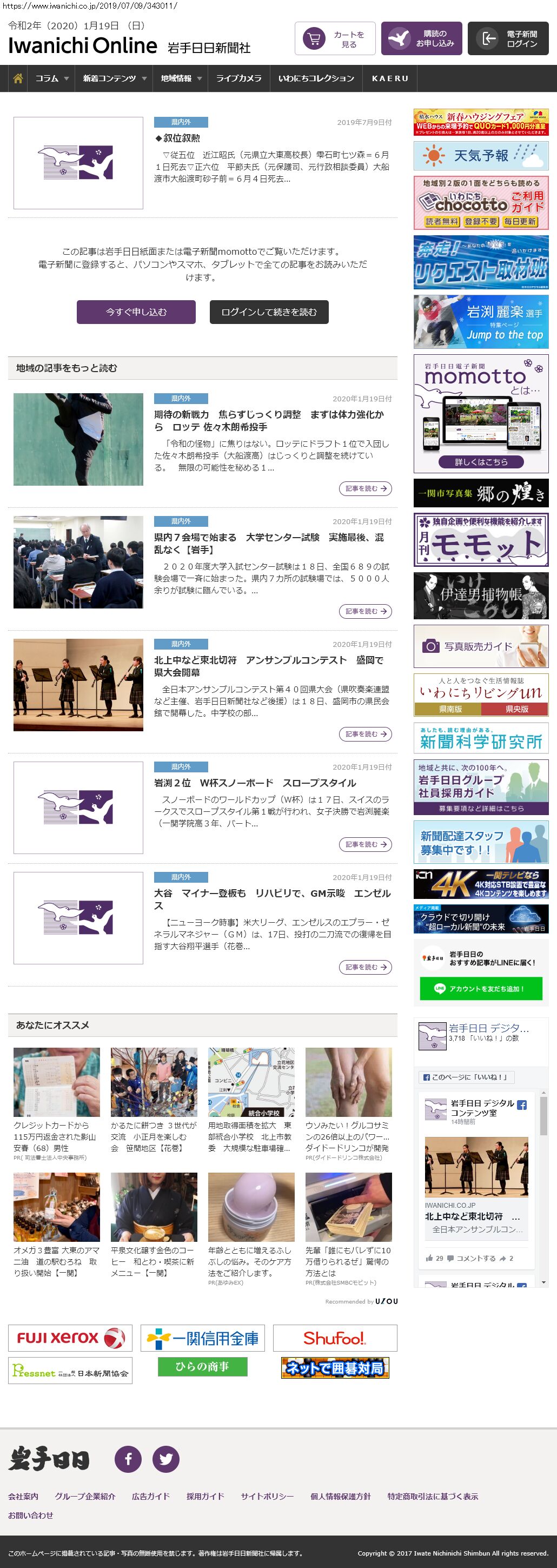Expand the 新着コンテンツ menu

(115, 78)
